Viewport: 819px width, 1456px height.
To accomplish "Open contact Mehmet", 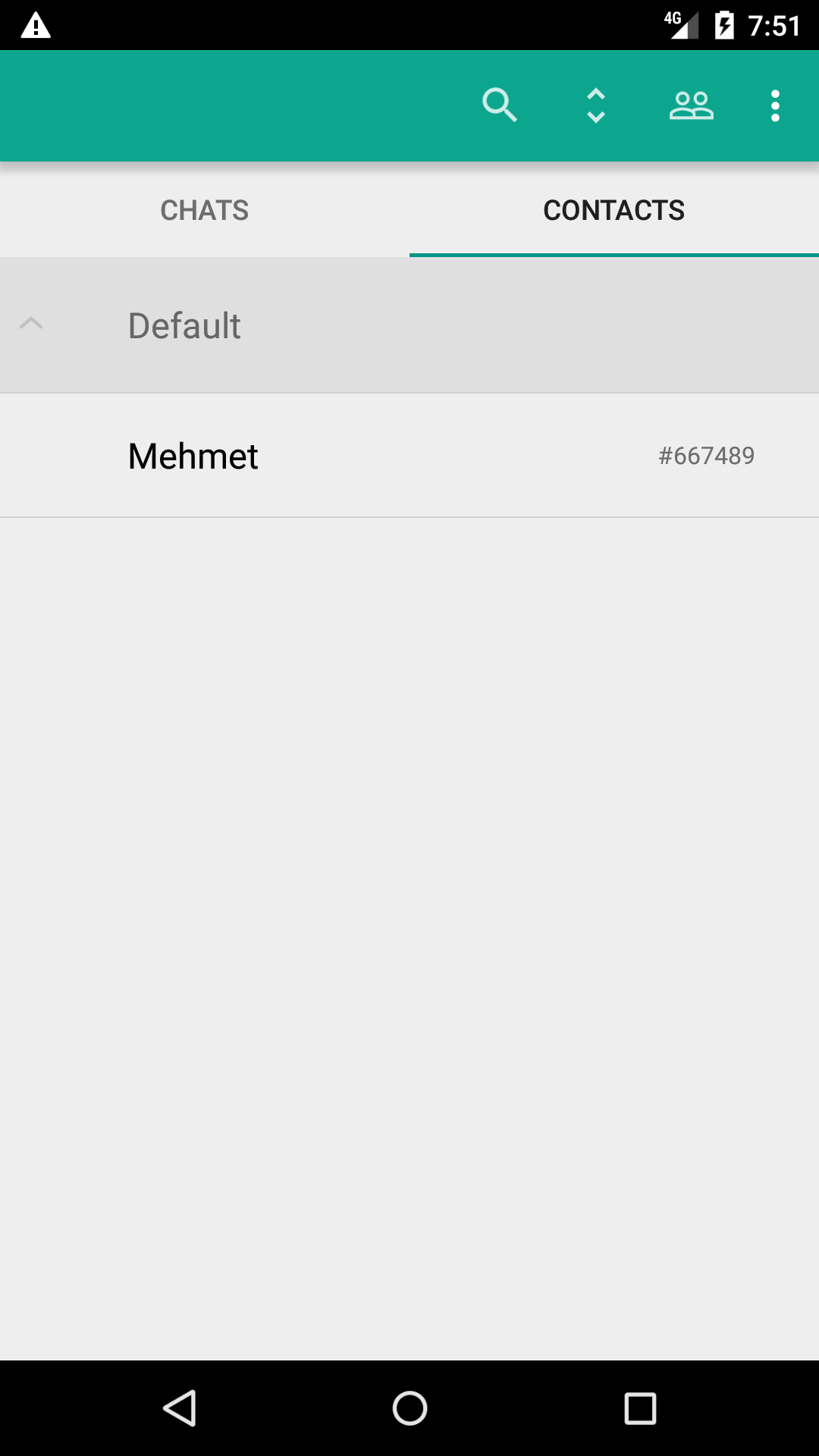I will click(409, 456).
